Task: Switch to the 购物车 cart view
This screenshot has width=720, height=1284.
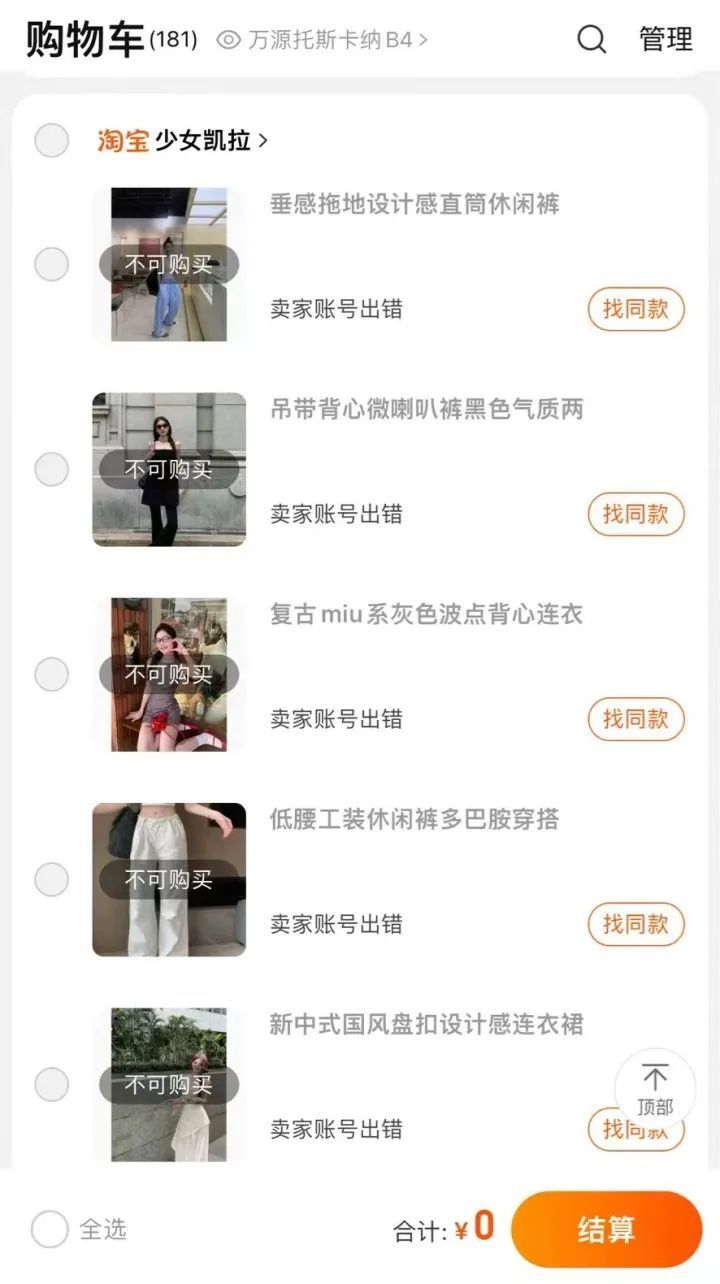Action: [x=70, y=38]
